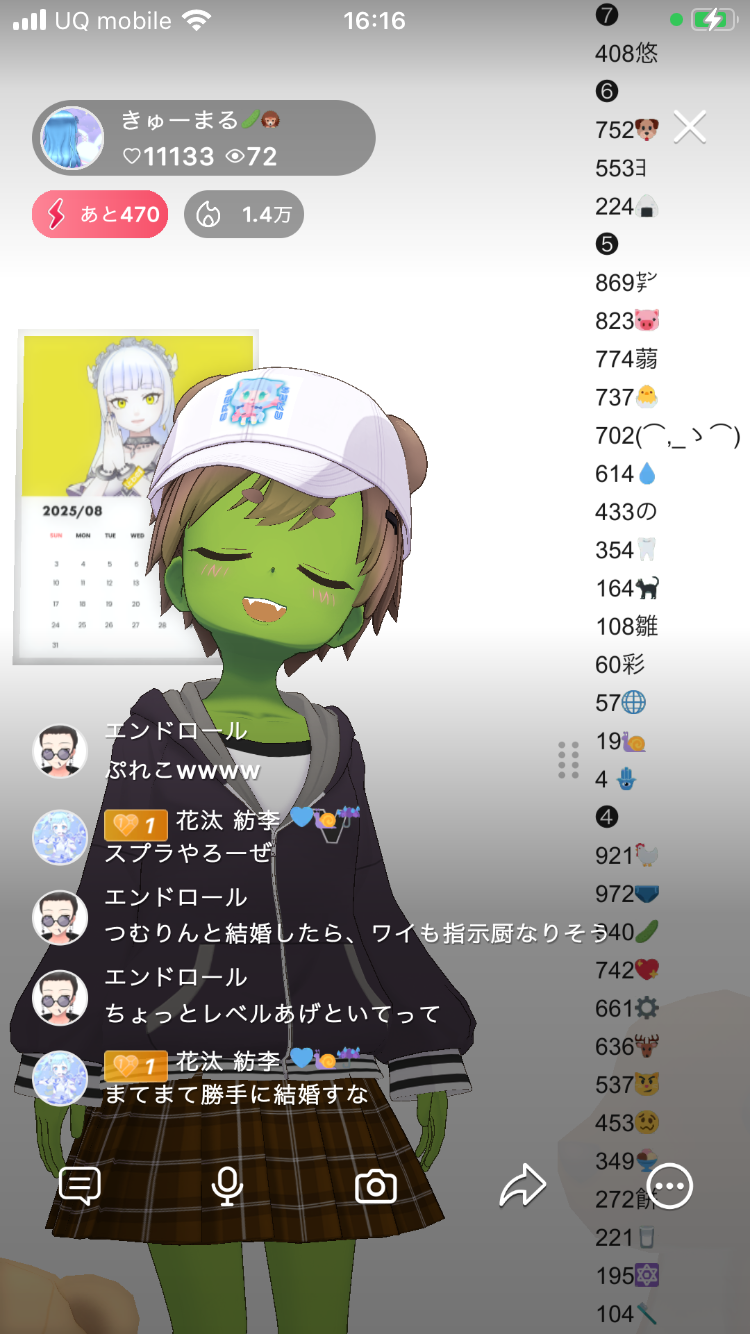Open the more options menu
Image resolution: width=750 pixels, height=1334 pixels.
click(670, 1187)
